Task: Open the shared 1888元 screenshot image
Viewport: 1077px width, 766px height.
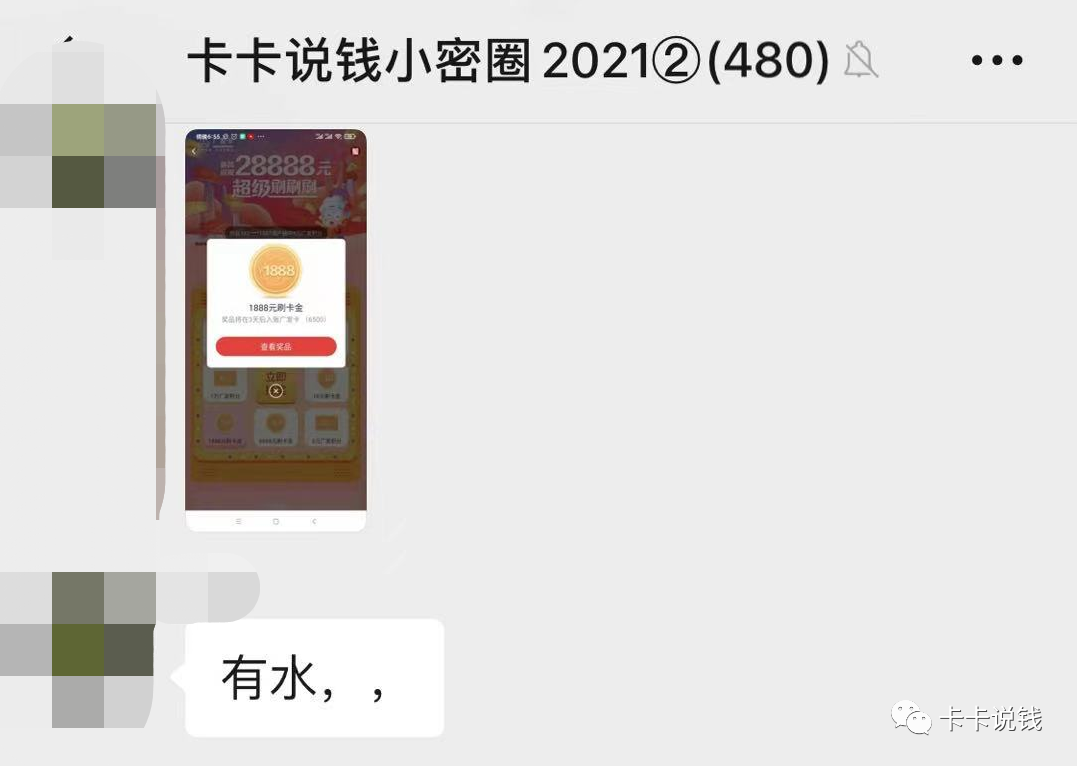Action: (x=276, y=329)
